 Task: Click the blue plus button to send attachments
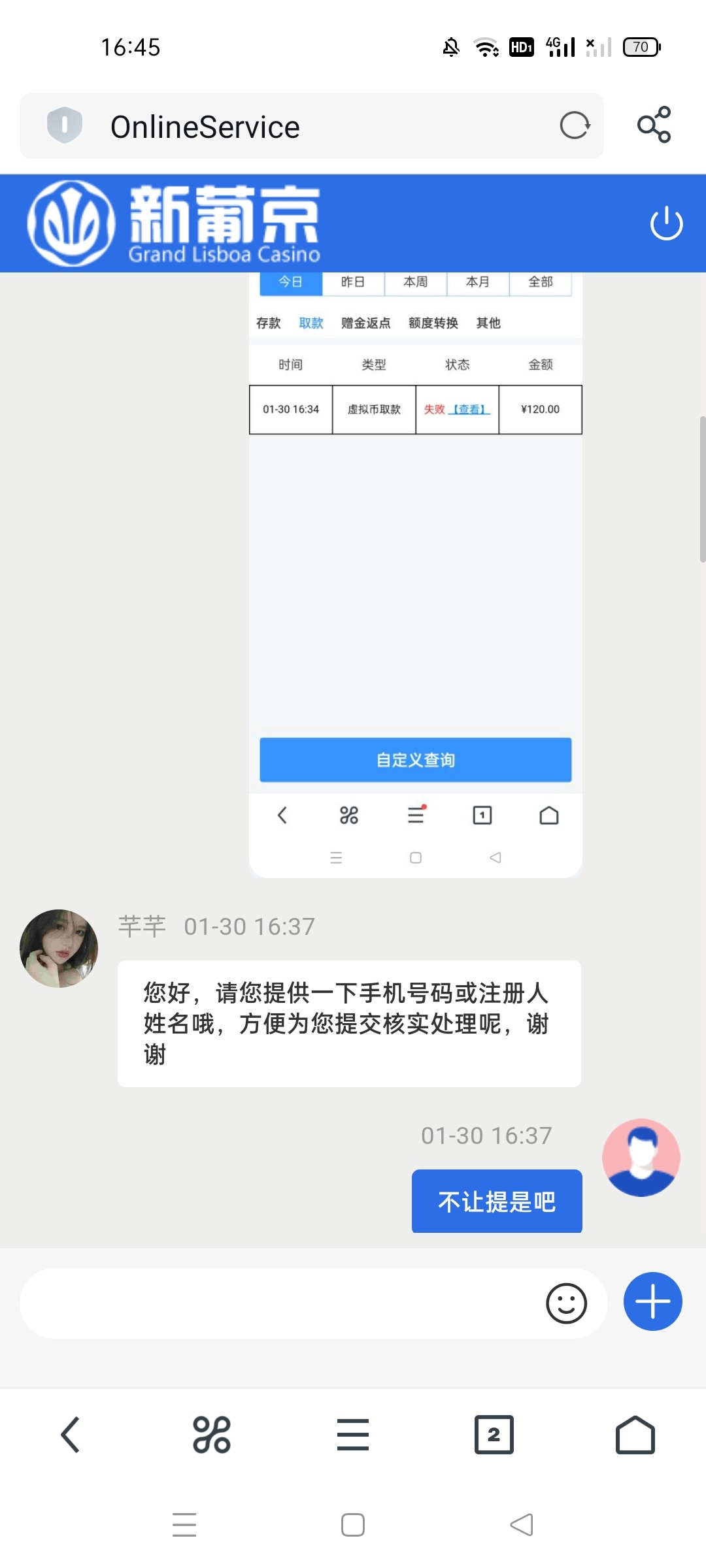(652, 1301)
